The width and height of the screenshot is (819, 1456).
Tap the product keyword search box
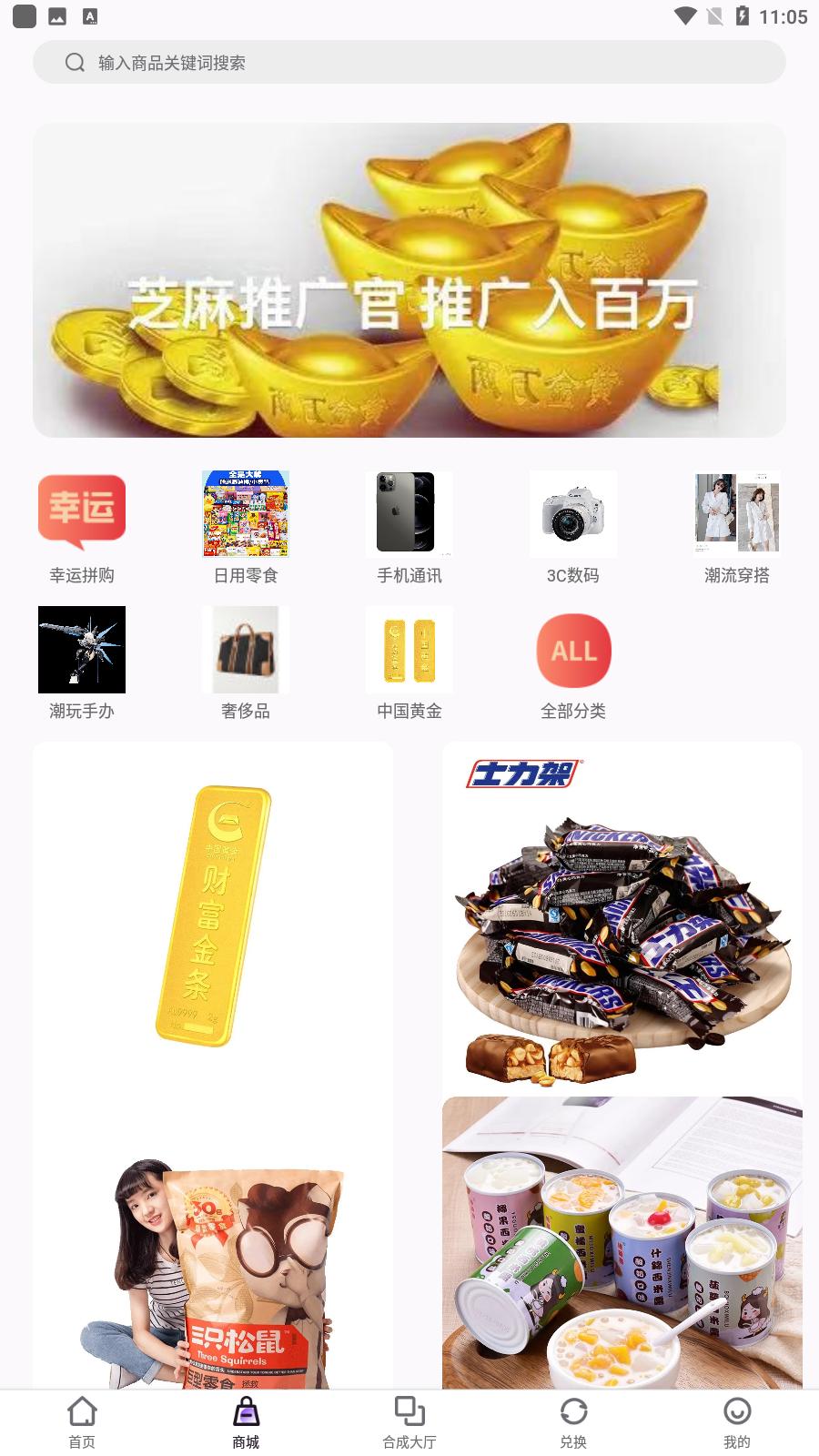[409, 62]
